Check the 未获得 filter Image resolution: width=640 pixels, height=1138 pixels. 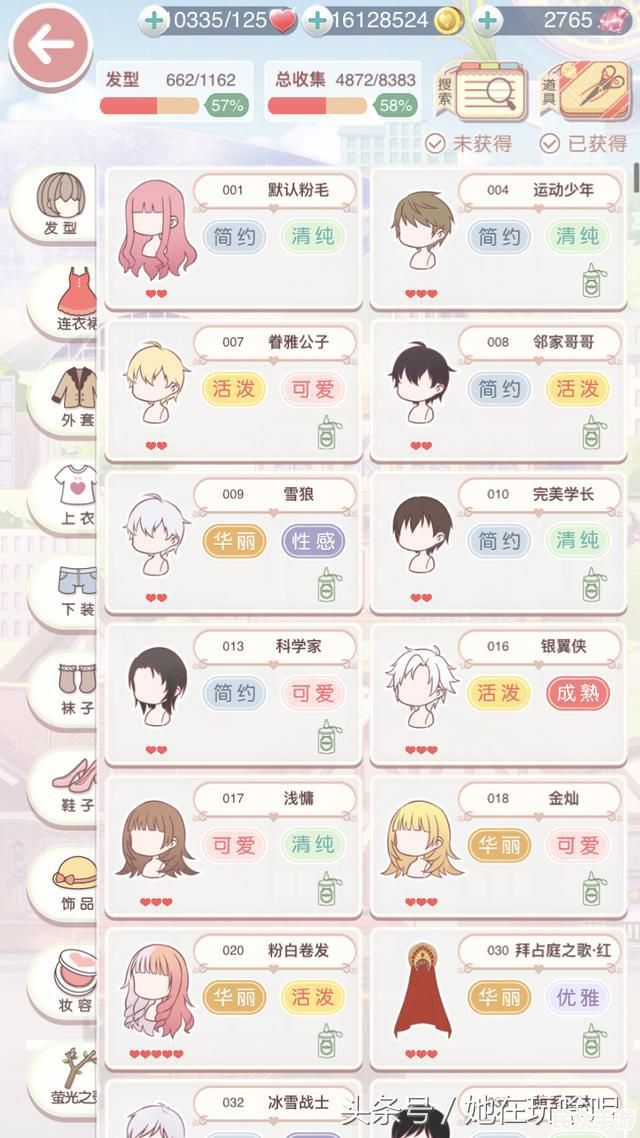coord(469,144)
